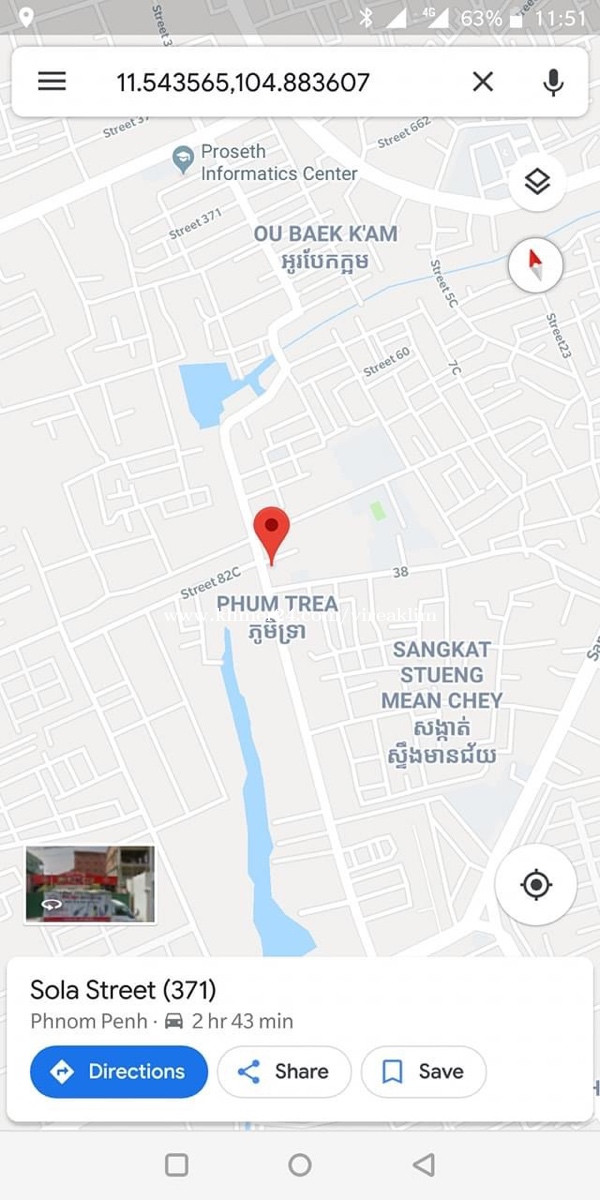Open the hamburger menu drawer
600x1200 pixels.
(x=52, y=82)
